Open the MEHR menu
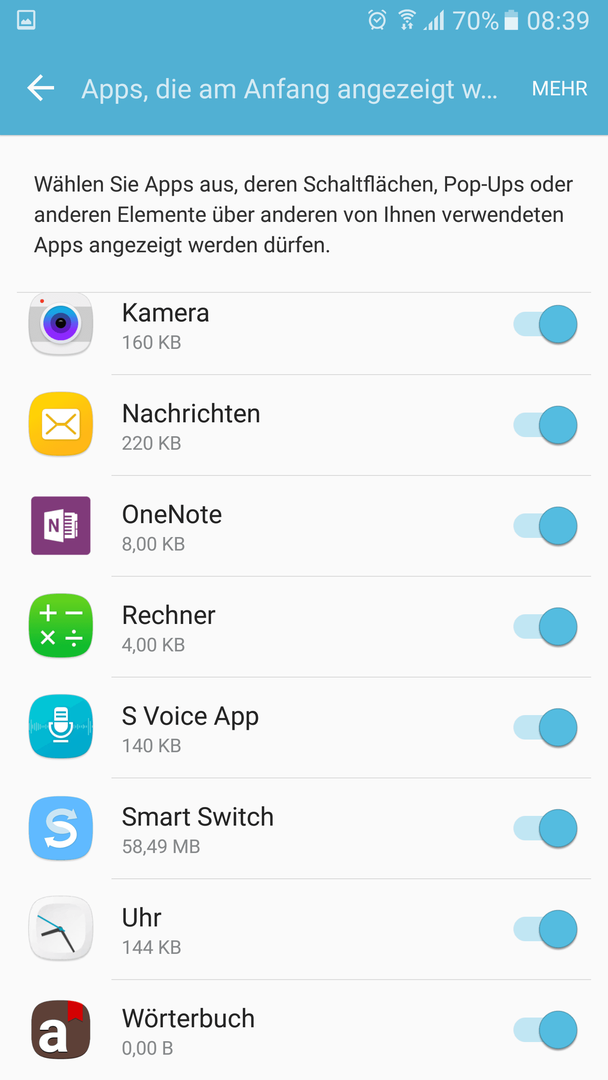The height and width of the screenshot is (1080, 608). click(559, 89)
